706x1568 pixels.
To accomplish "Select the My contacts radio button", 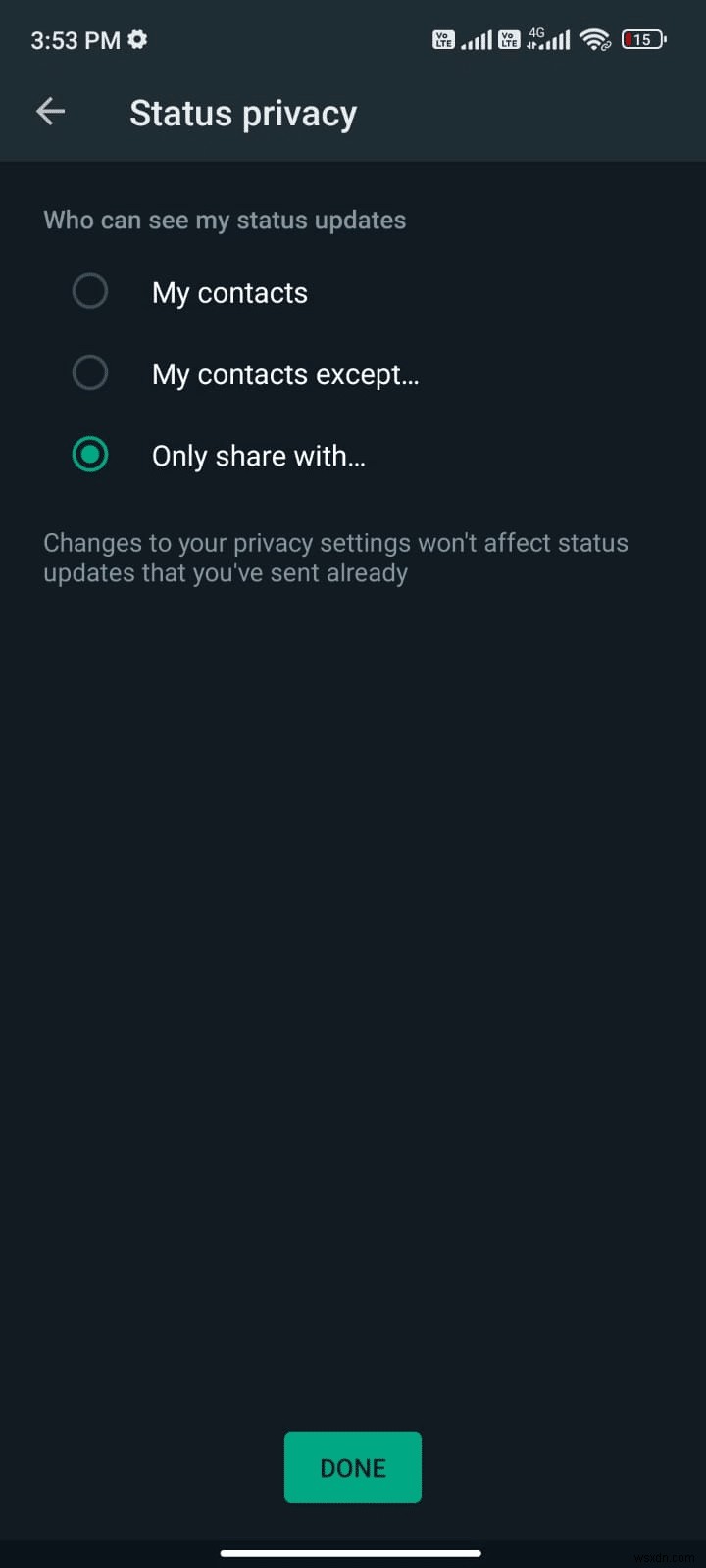I will click(90, 290).
